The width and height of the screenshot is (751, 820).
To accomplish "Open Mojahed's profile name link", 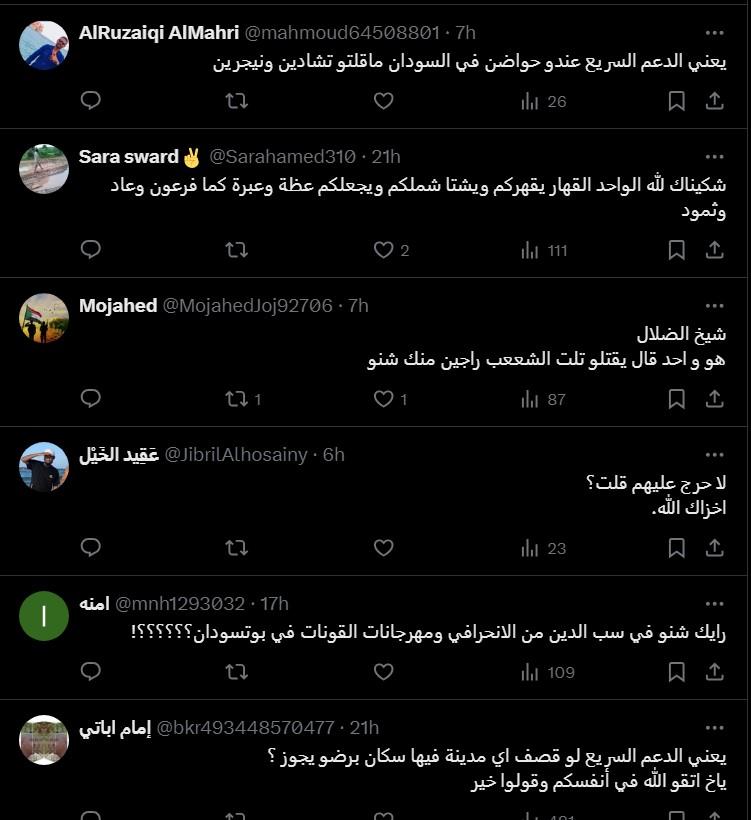I will [x=117, y=305].
